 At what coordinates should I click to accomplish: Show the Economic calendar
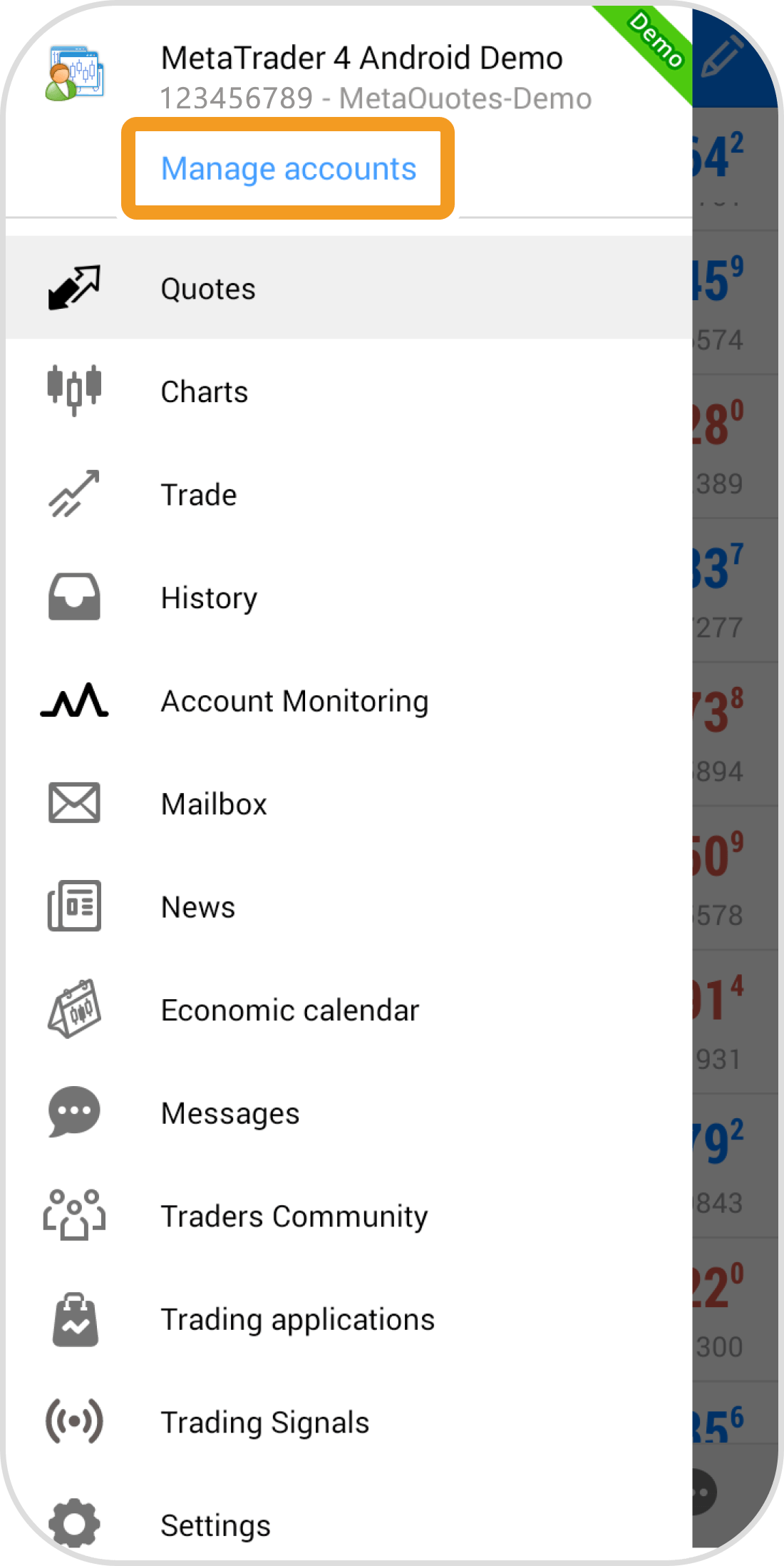pyautogui.click(x=290, y=1010)
